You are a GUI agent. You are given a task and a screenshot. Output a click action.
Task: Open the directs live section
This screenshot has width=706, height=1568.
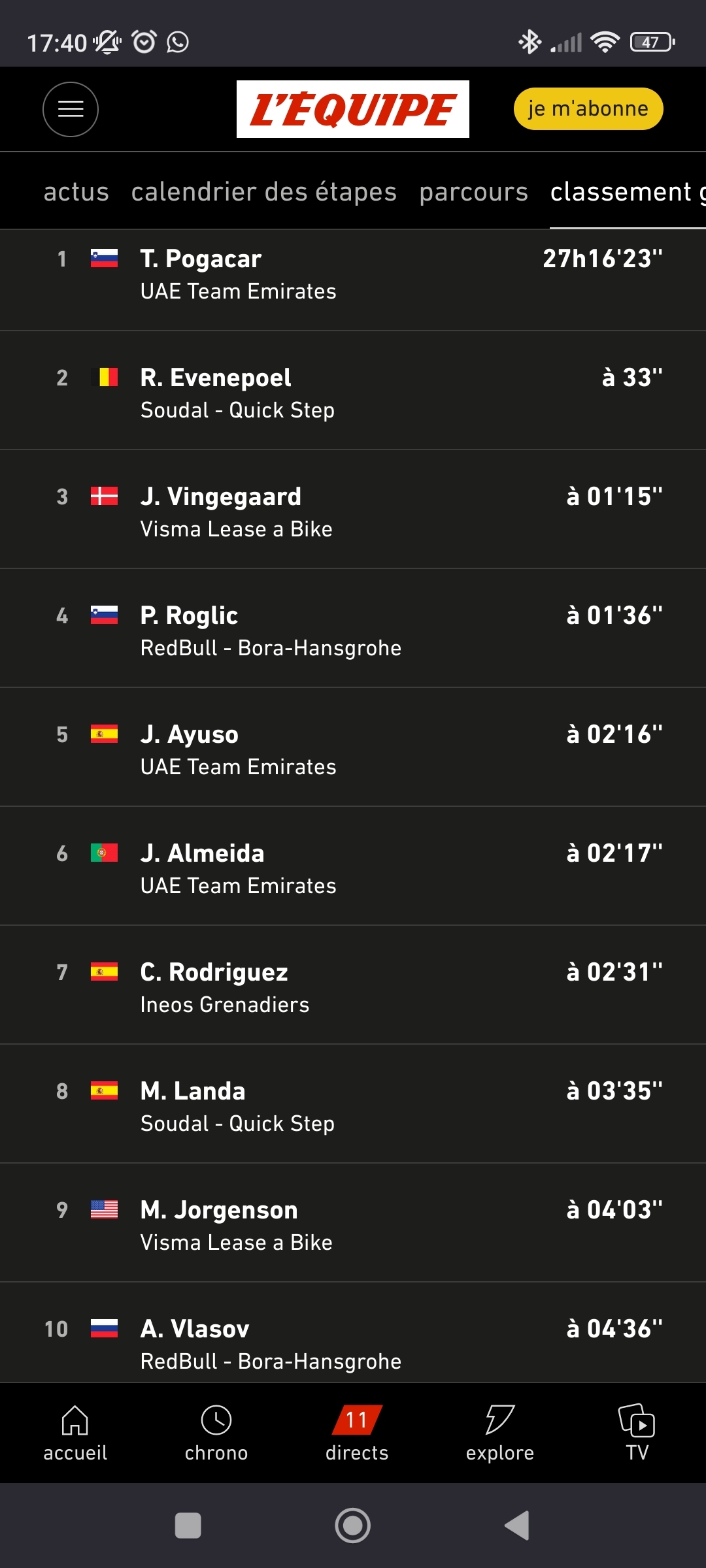357,1433
